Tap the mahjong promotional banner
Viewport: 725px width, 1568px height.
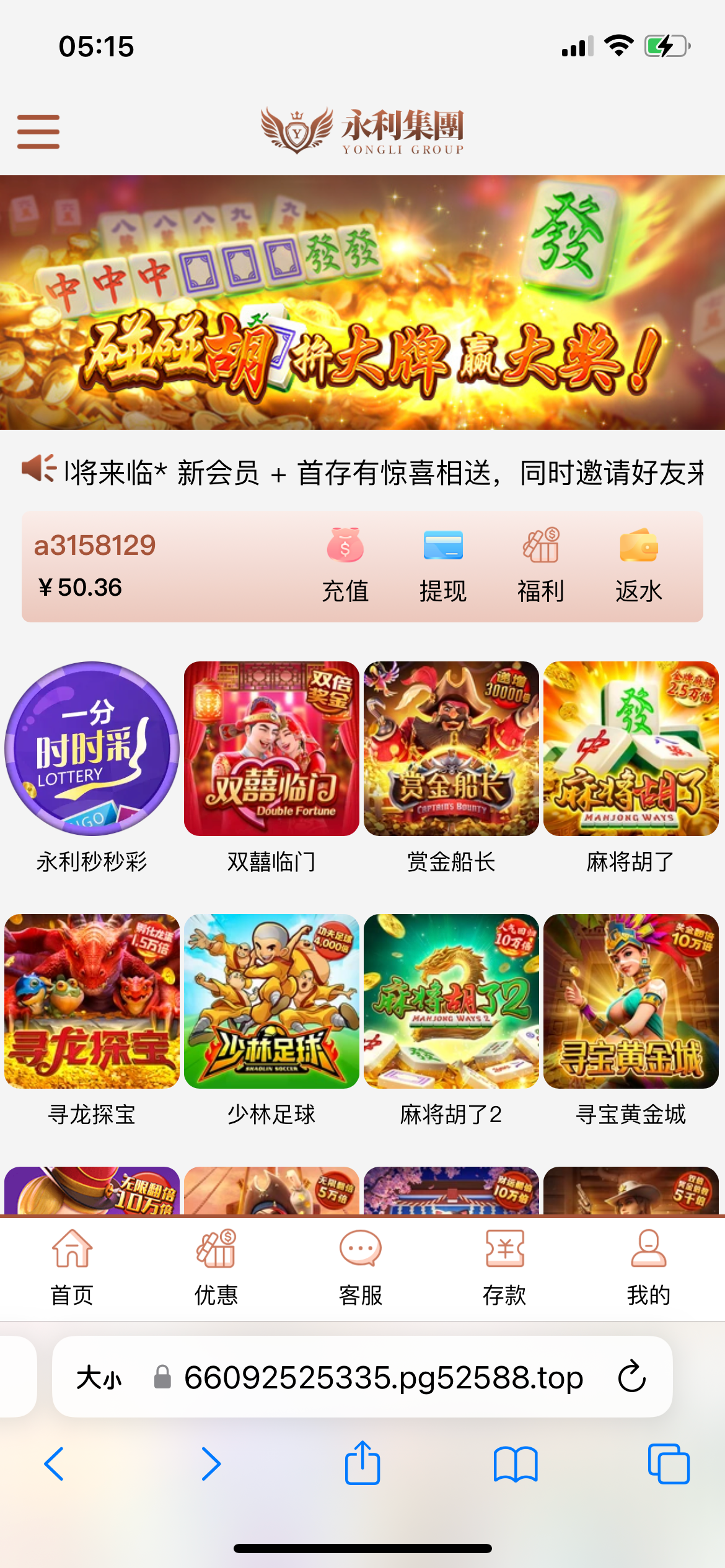point(362,302)
